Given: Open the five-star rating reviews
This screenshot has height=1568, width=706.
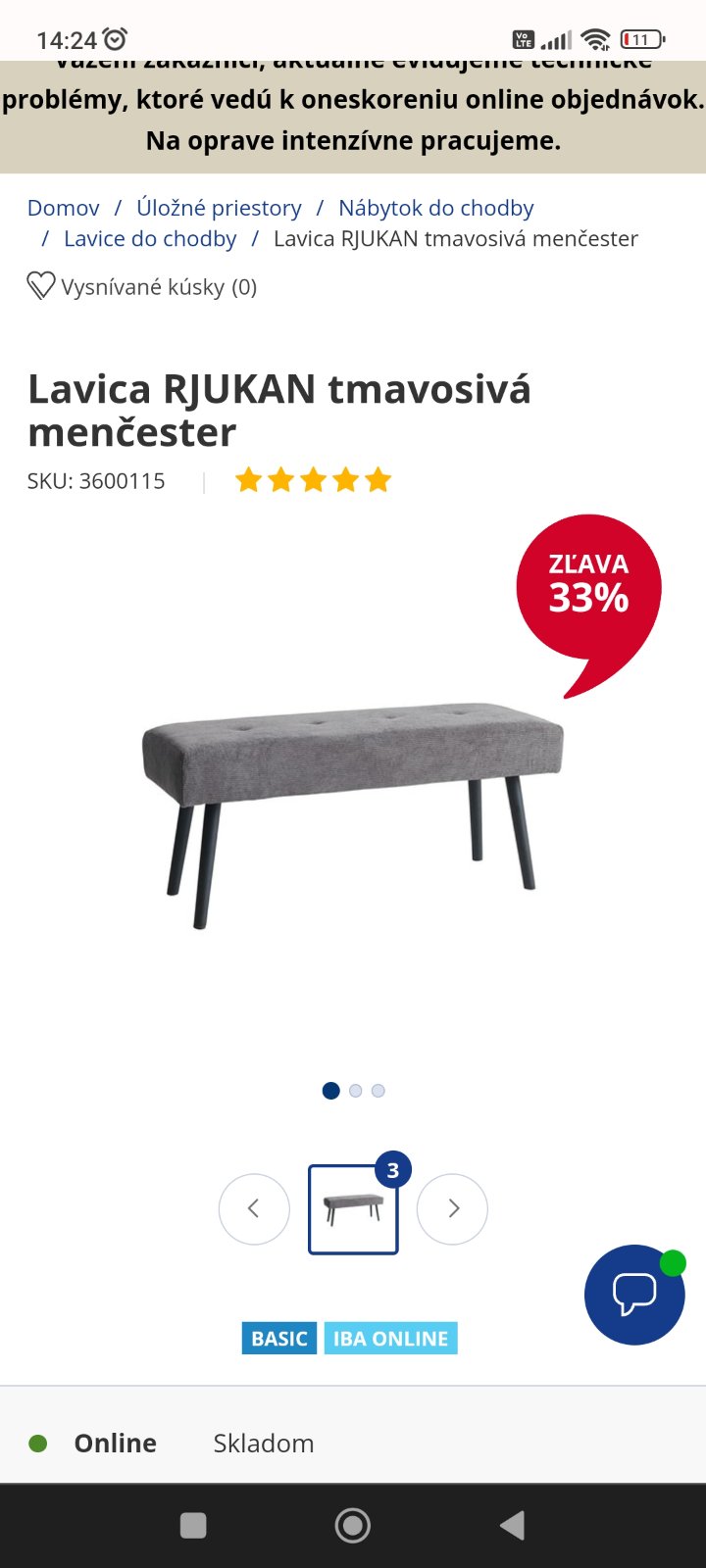Looking at the screenshot, I should pos(313,480).
